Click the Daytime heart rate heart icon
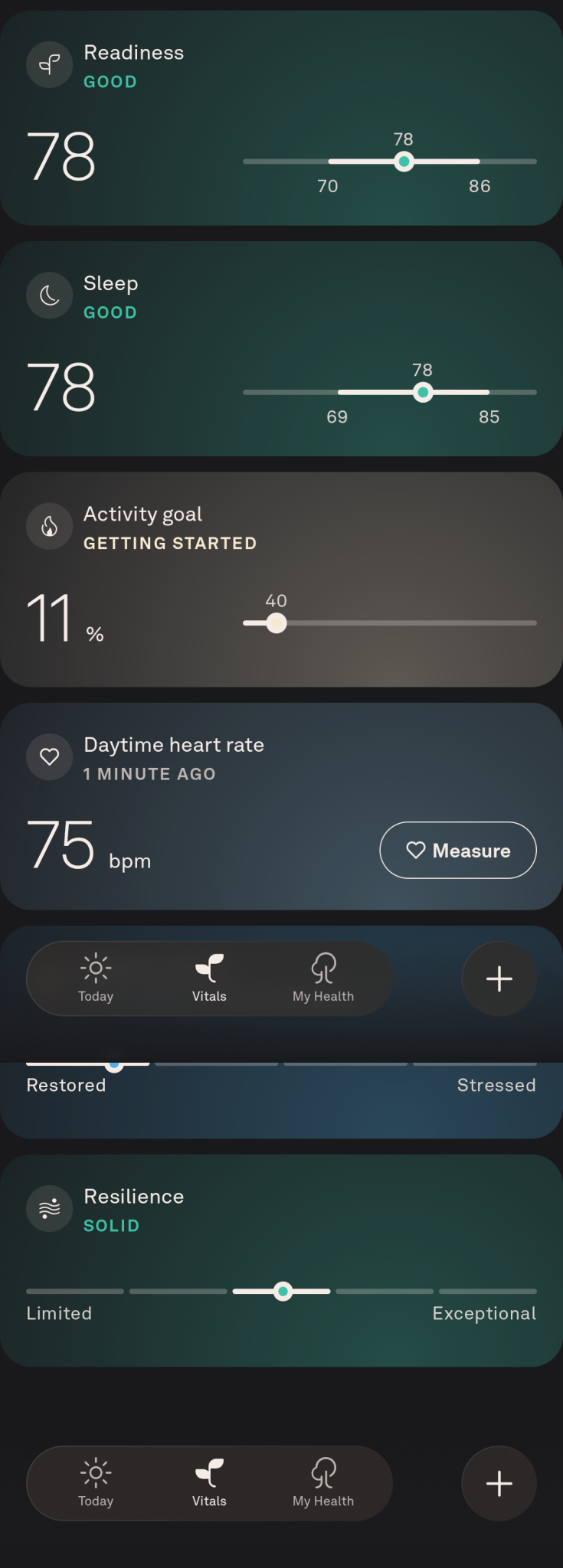The width and height of the screenshot is (563, 1568). [49, 756]
